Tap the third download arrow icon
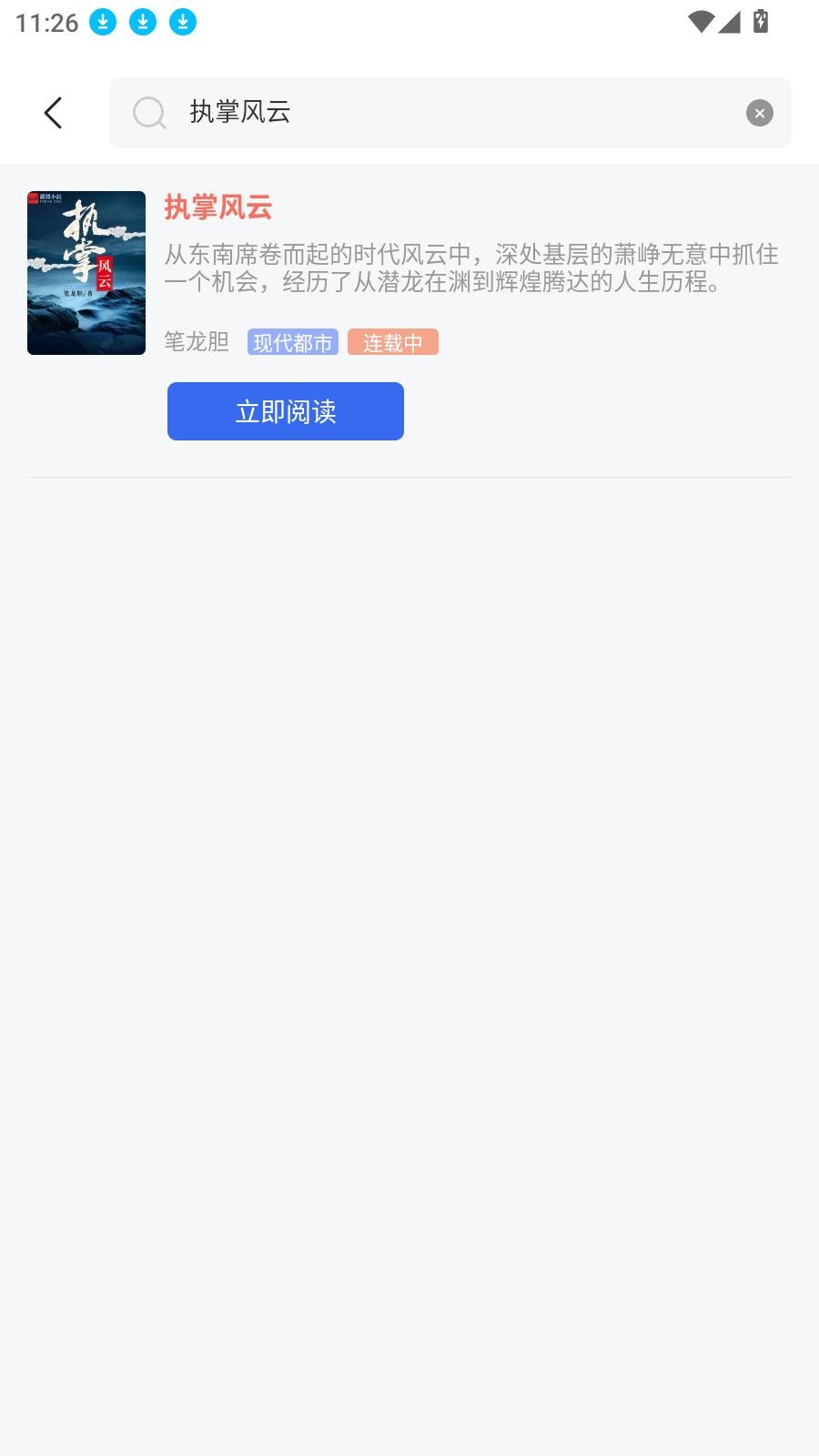Screen dimensions: 819x1456 point(183,21)
